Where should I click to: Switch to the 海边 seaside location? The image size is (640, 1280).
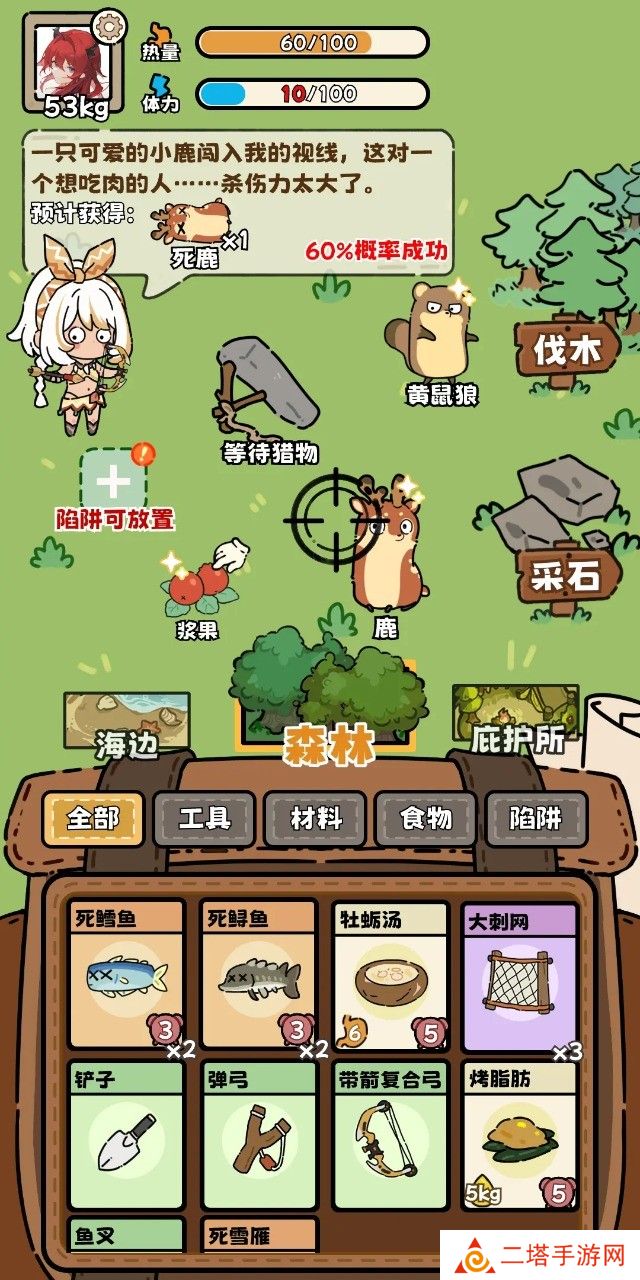(126, 724)
